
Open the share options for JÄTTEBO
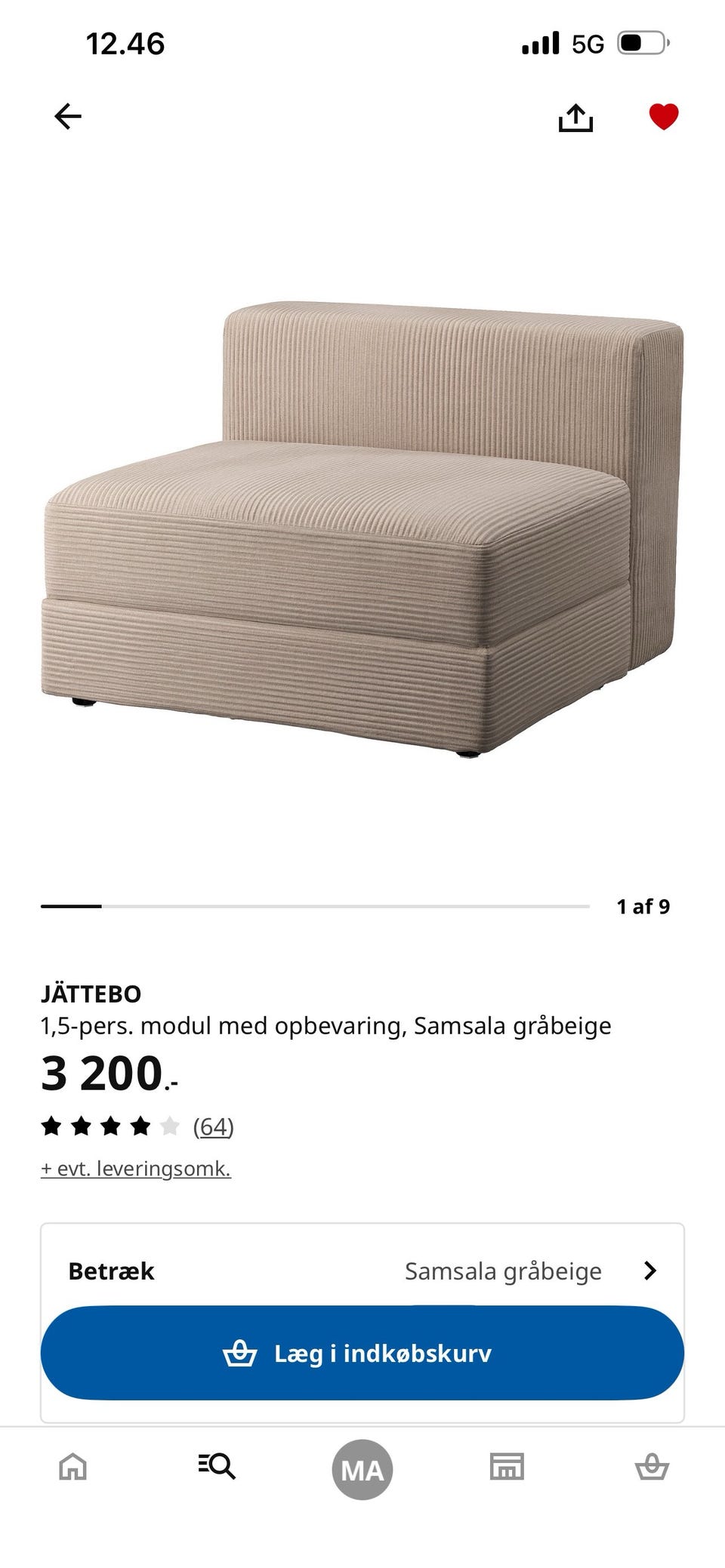576,117
